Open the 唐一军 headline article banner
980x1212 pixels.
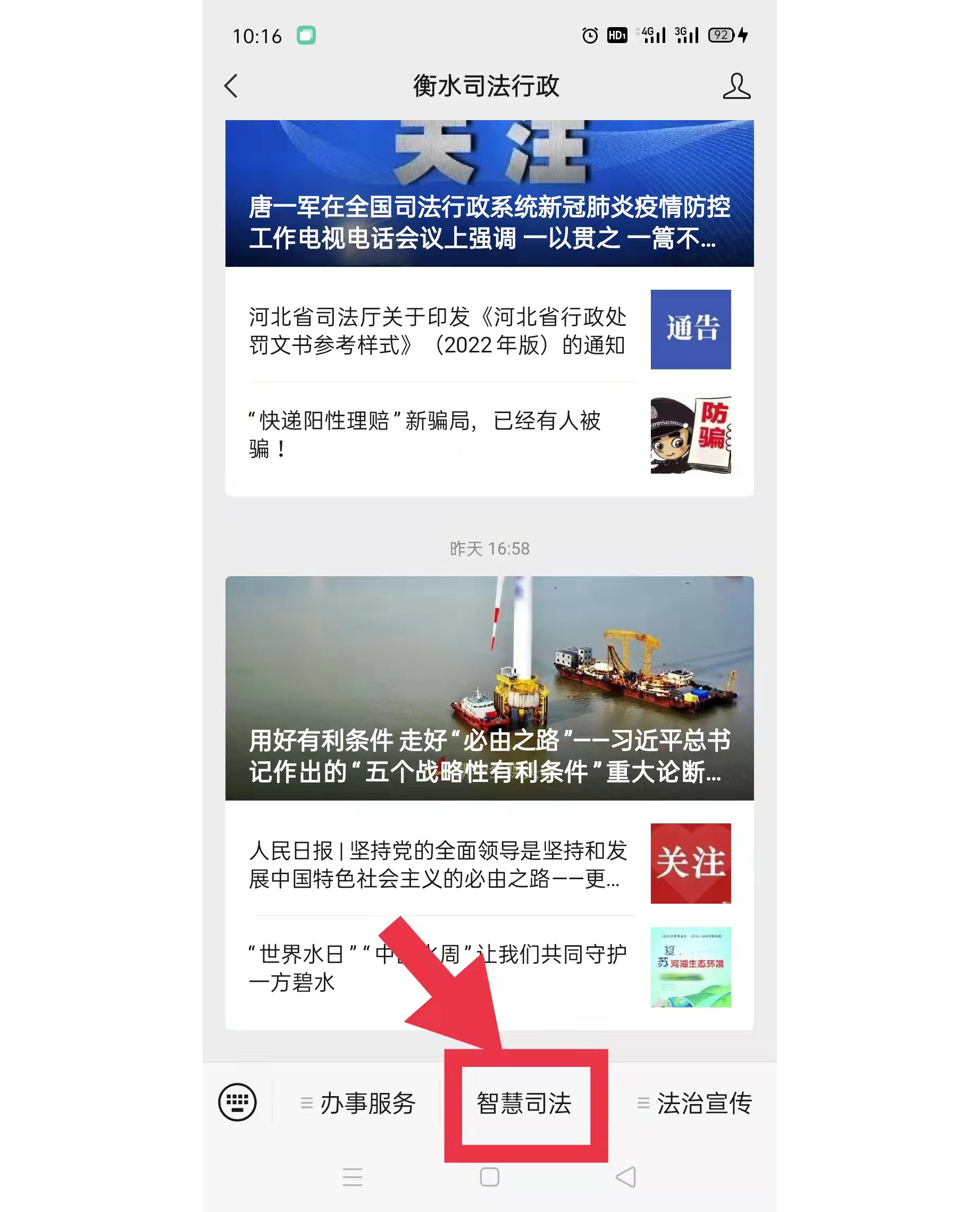(489, 193)
